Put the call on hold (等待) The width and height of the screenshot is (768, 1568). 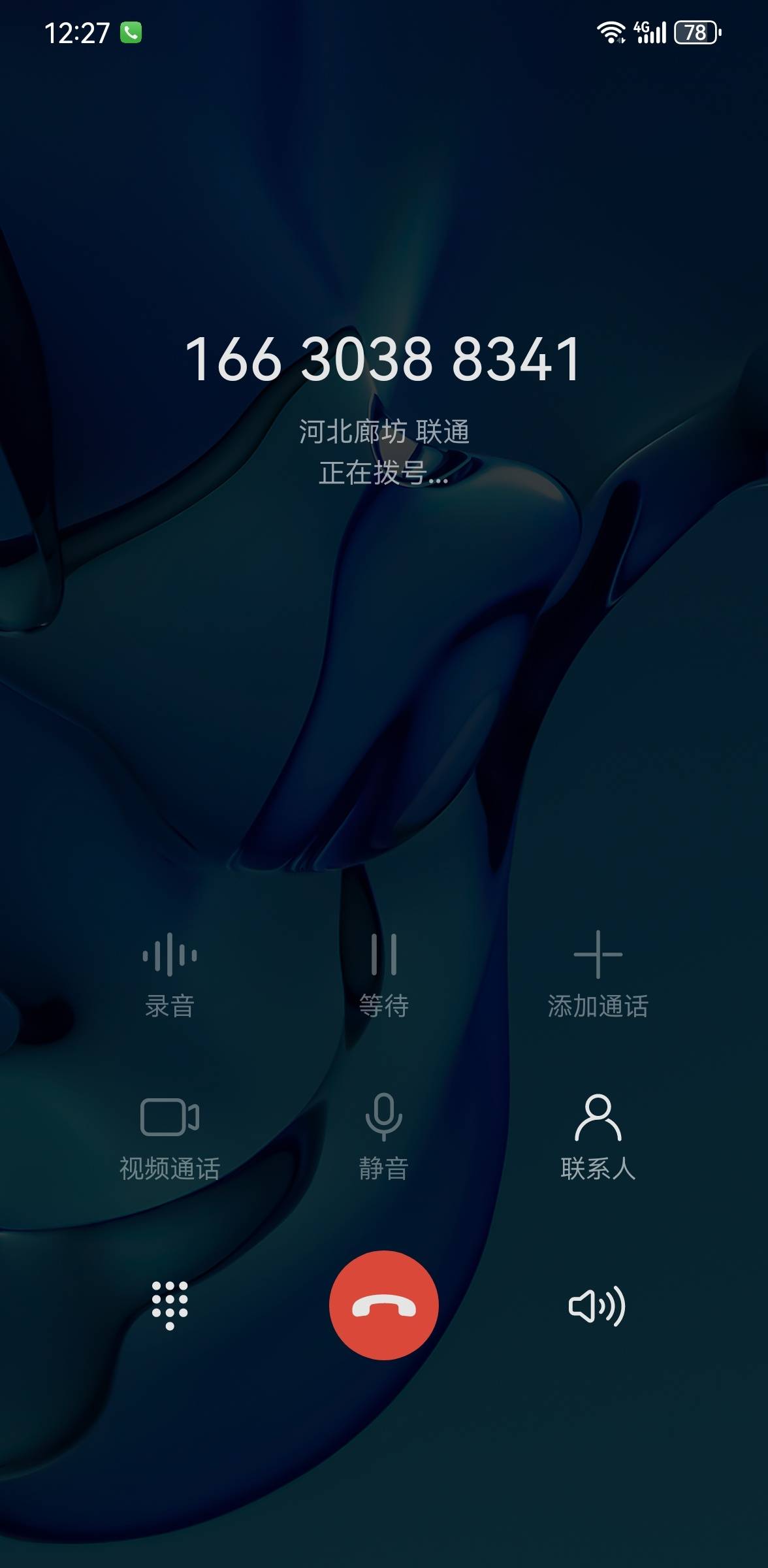[383, 973]
